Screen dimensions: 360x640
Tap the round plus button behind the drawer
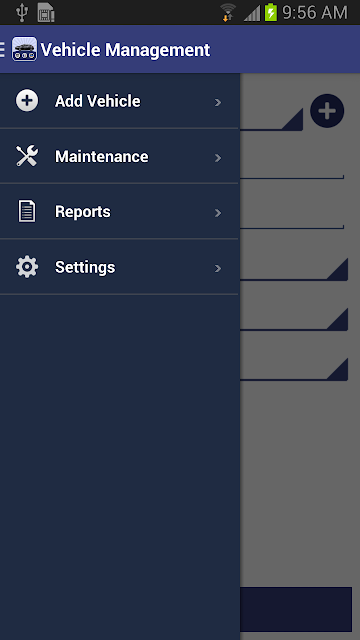327,111
